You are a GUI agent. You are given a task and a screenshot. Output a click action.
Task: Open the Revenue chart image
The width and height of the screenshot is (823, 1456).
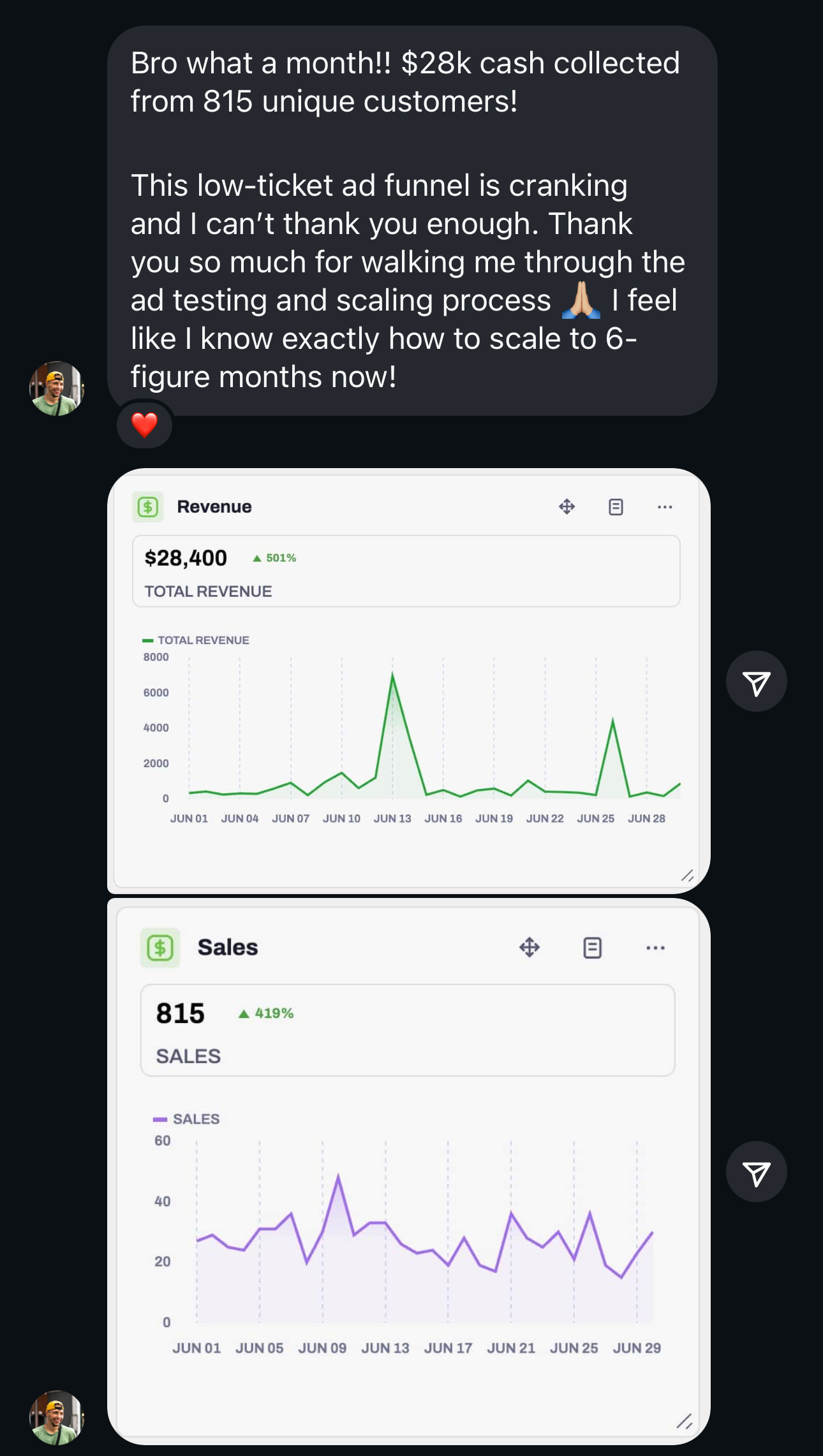408,680
